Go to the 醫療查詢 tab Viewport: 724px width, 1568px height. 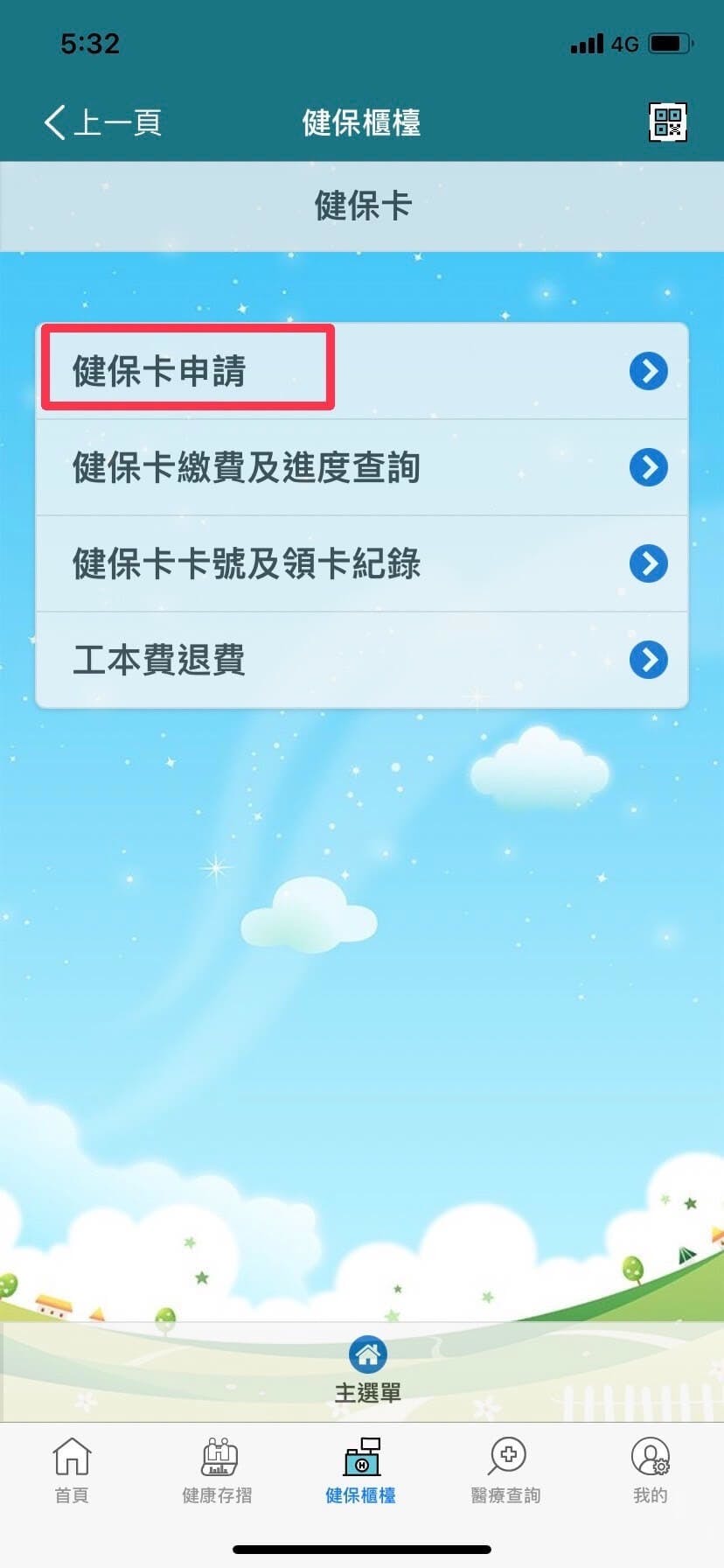506,1472
